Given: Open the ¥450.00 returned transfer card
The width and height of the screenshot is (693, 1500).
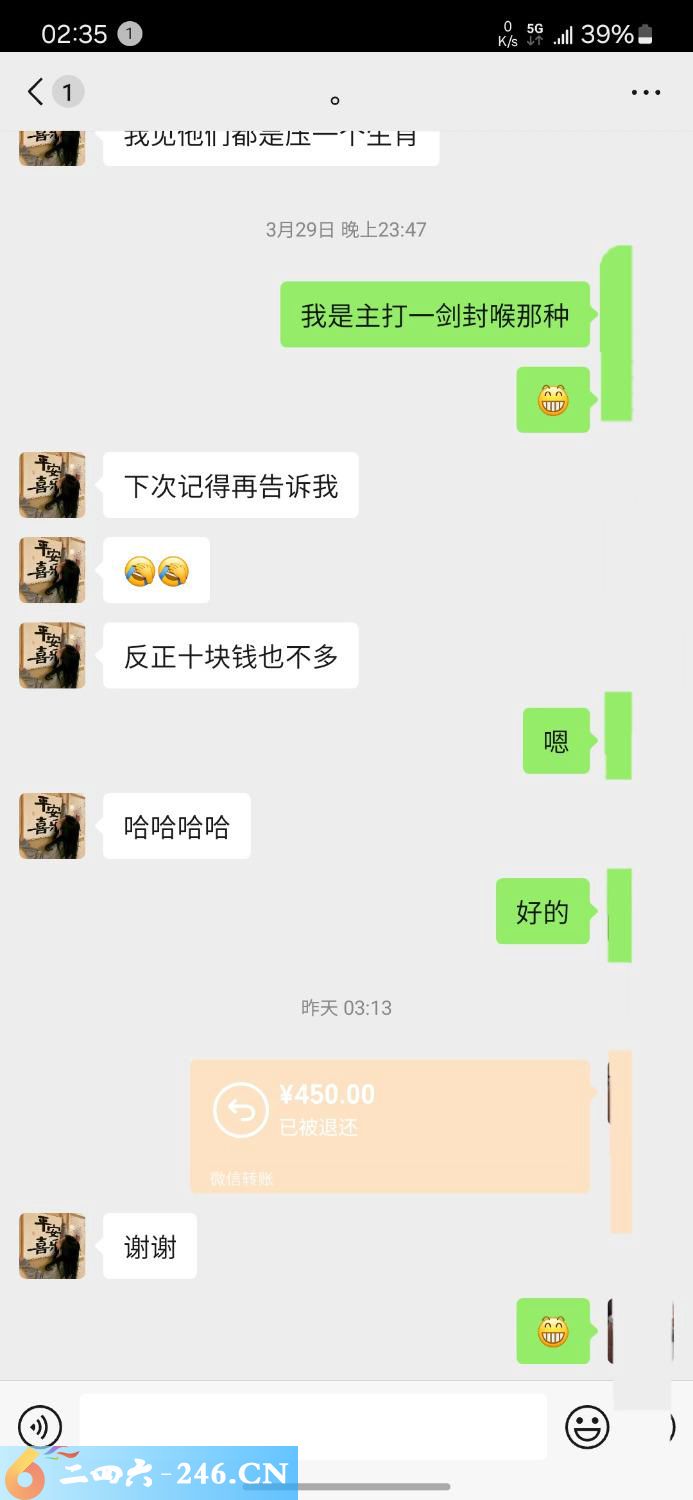Looking at the screenshot, I should coord(389,1125).
